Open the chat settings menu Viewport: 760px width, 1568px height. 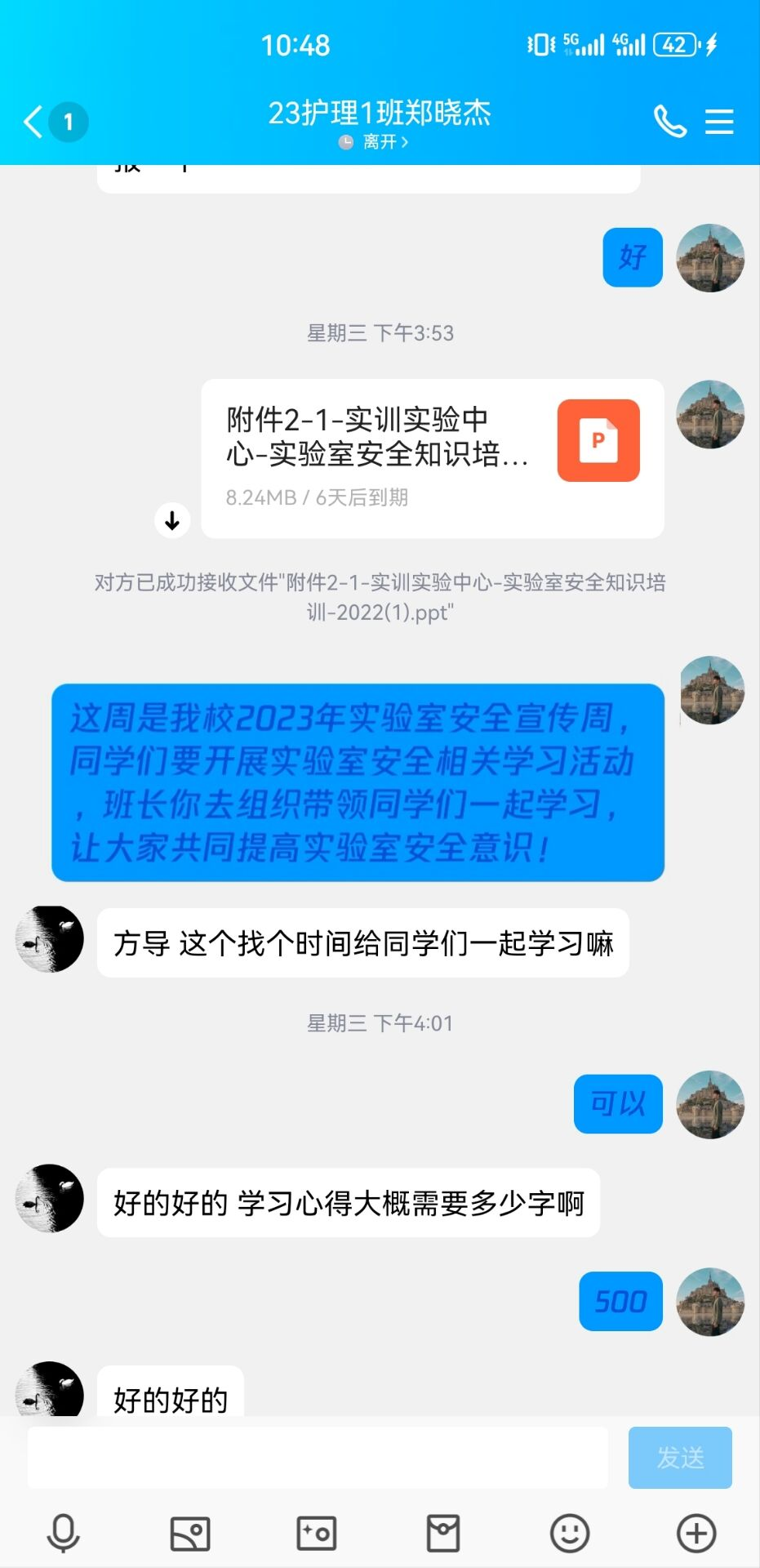(x=719, y=122)
